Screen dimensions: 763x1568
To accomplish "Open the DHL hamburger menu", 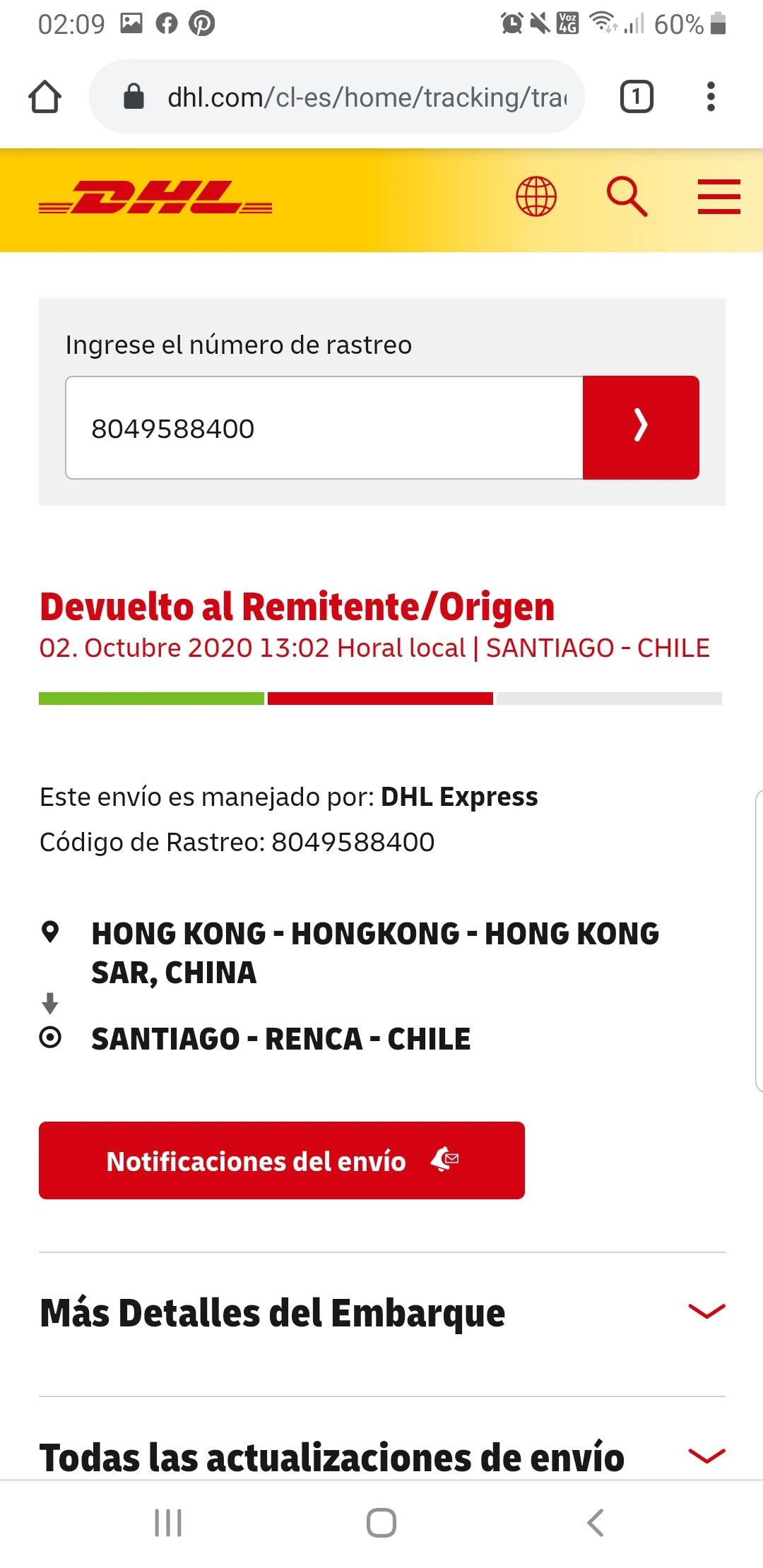I will tap(718, 196).
